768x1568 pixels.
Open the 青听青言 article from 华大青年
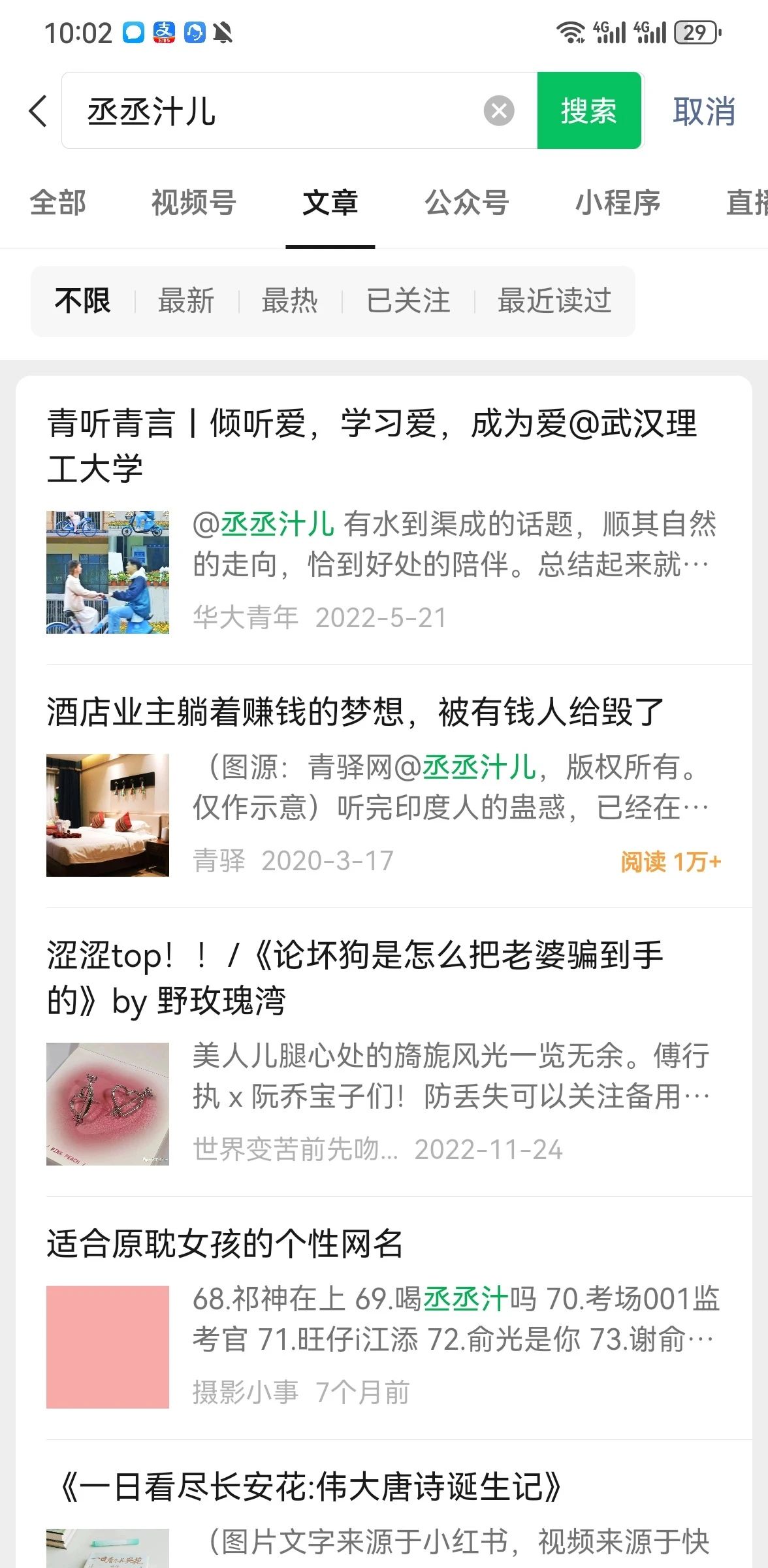(x=372, y=446)
